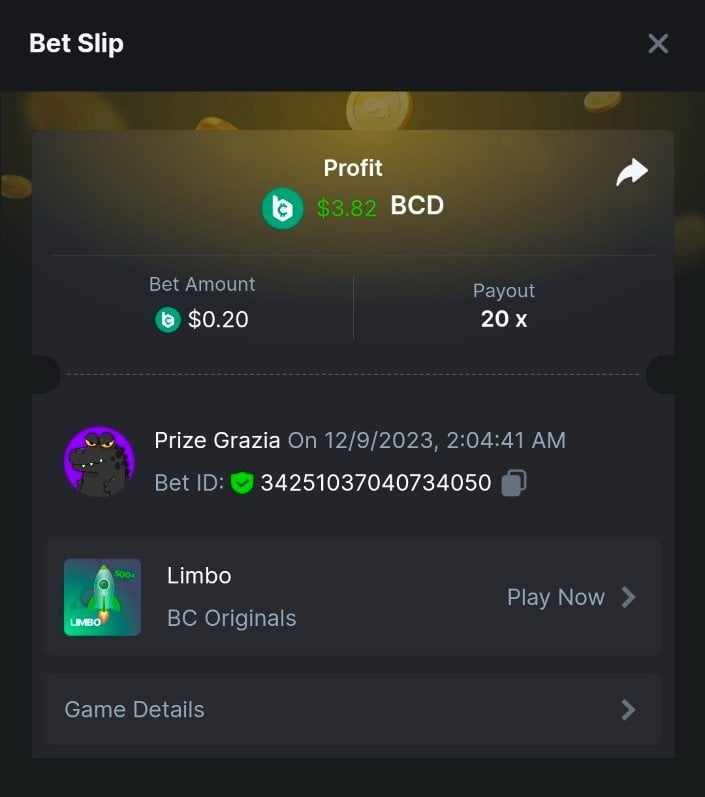
Task: Expand the Game Details section
Action: pos(352,709)
